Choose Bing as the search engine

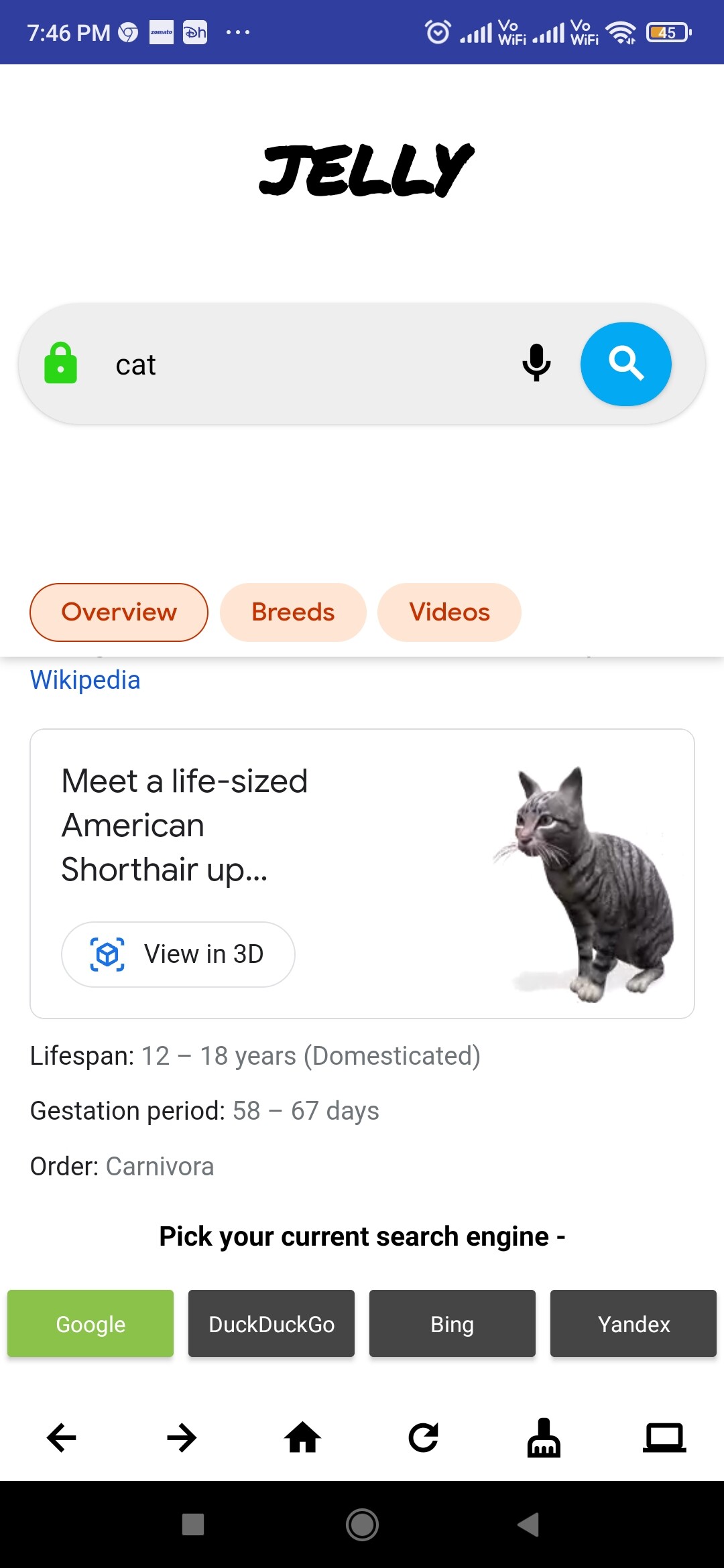tap(452, 1324)
